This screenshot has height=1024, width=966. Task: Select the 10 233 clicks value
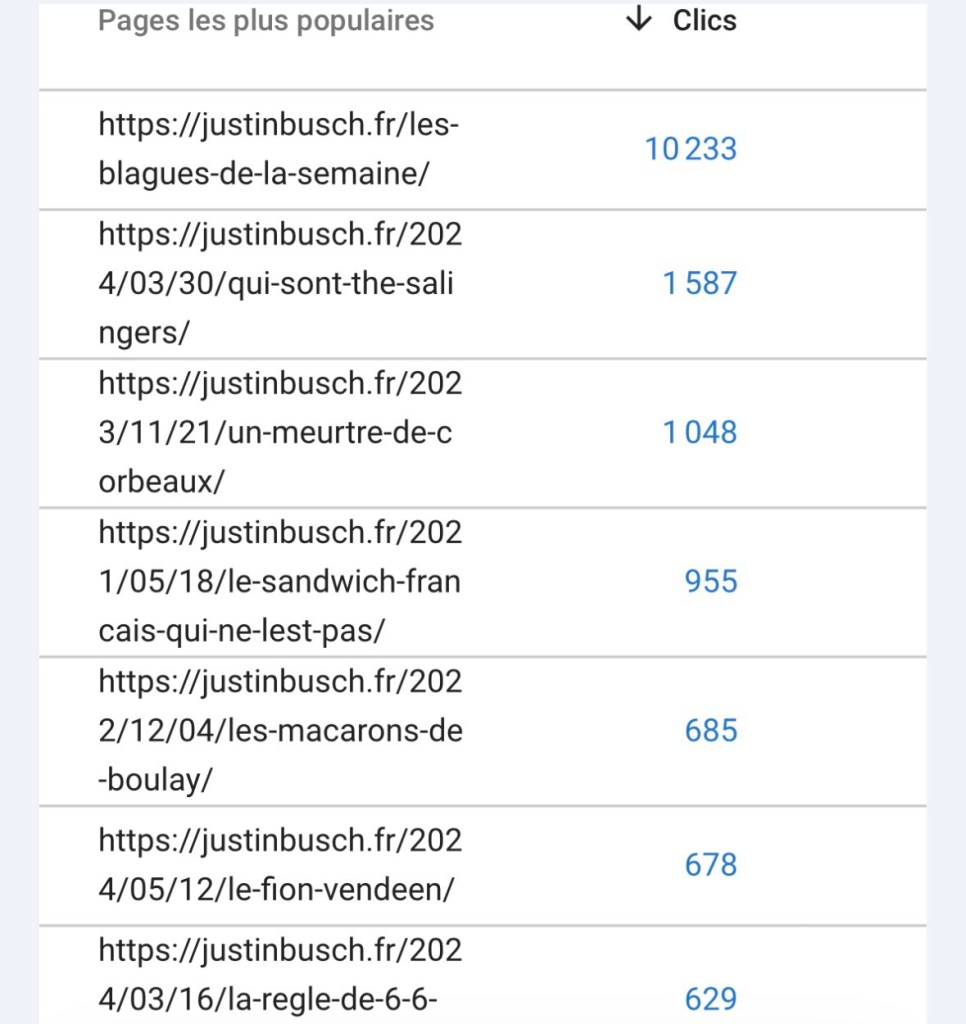coord(691,150)
